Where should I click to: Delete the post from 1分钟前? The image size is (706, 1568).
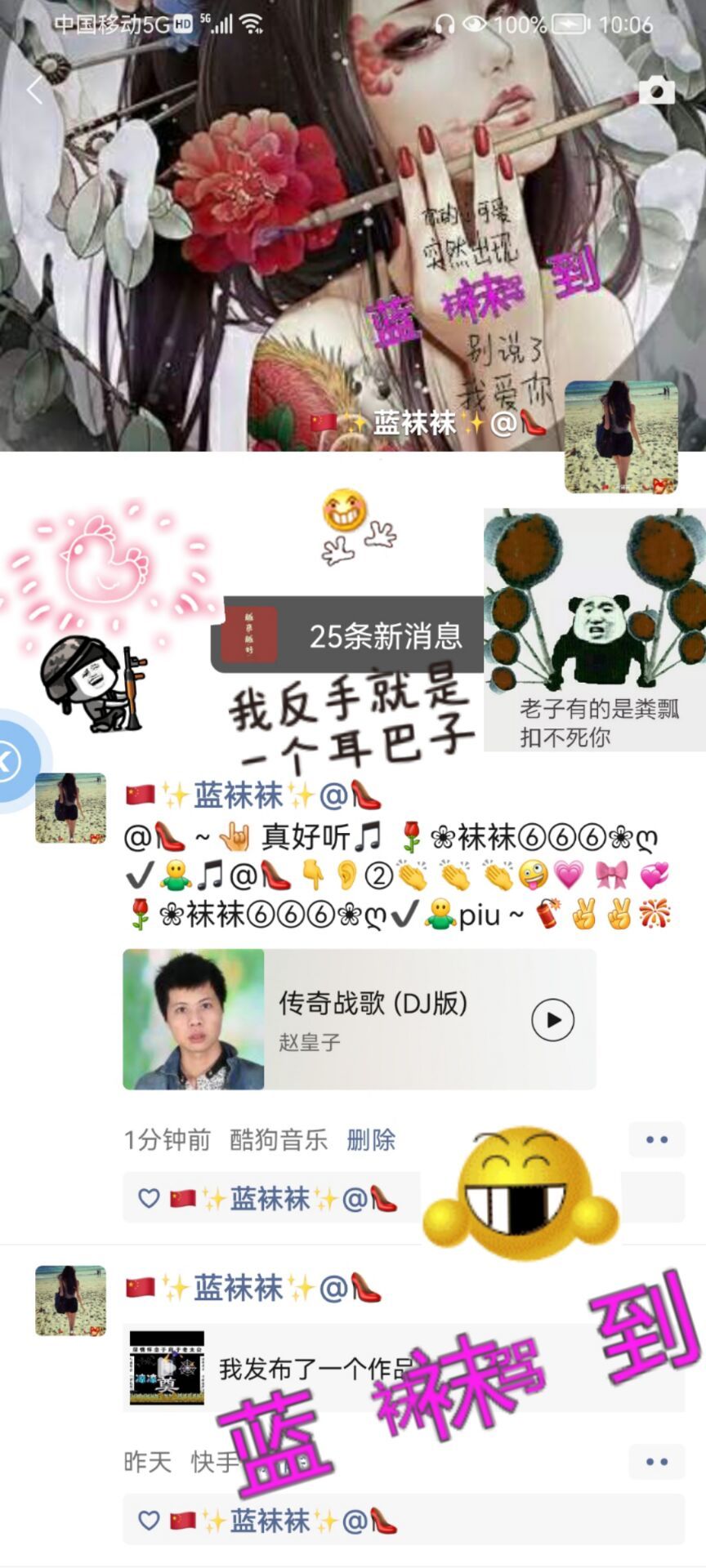pos(371,1139)
